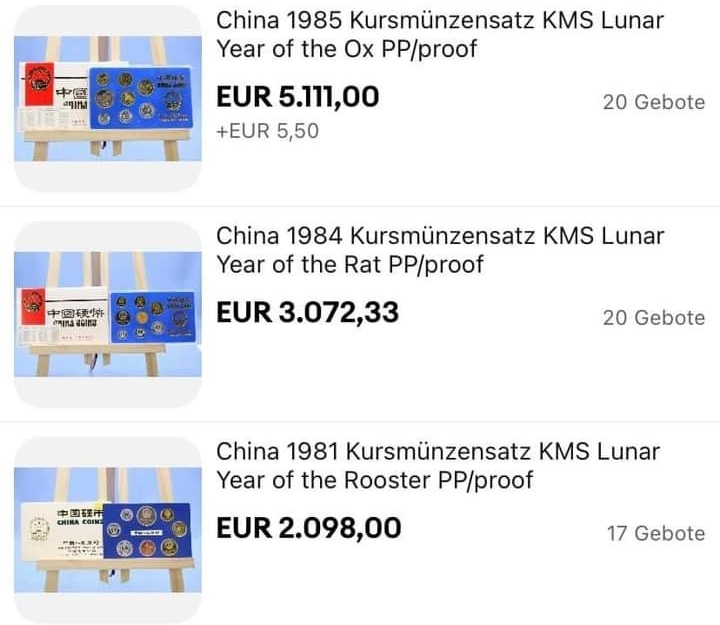Open the 1985 Year of the Ox listing
The width and height of the screenshot is (720, 625).
click(439, 34)
